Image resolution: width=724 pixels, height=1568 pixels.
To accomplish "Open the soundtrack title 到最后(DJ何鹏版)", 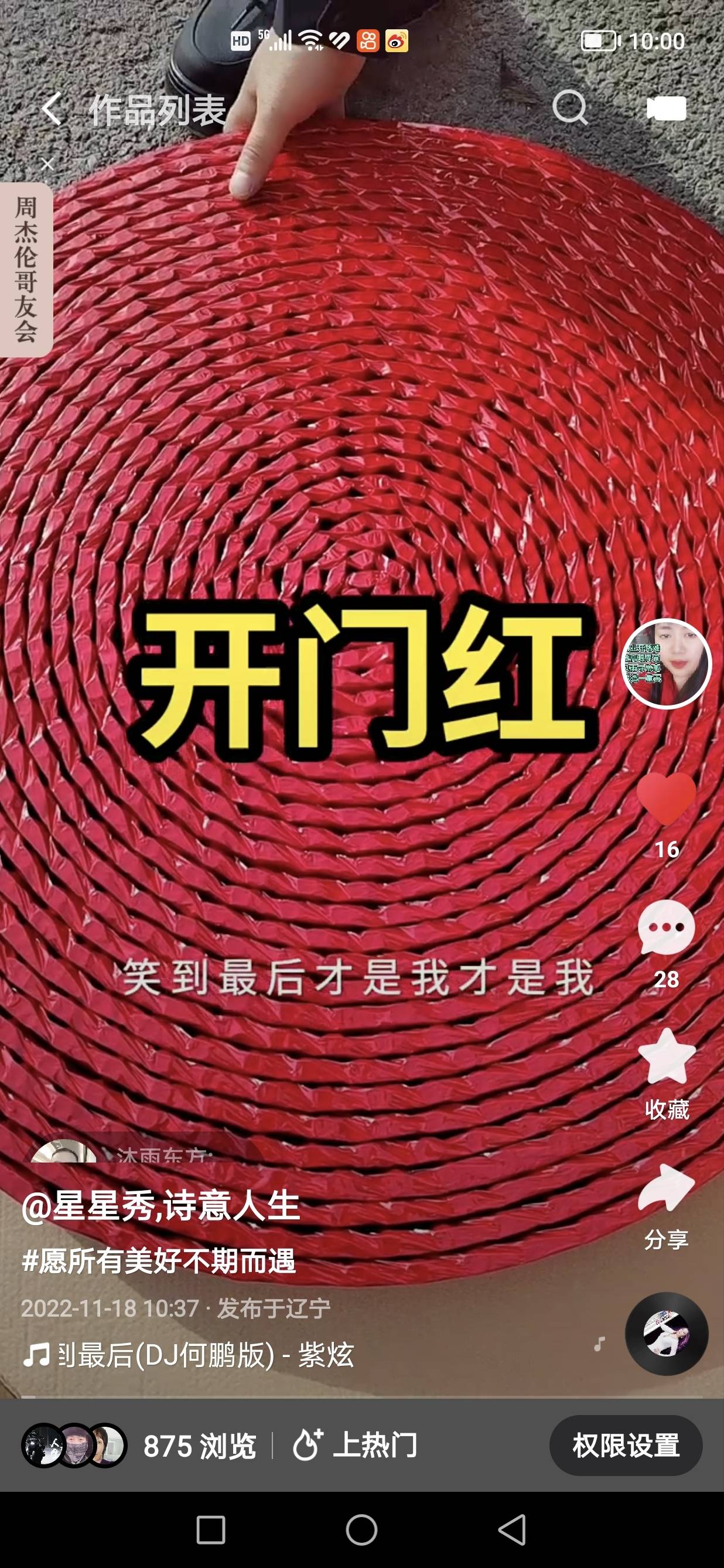I will point(189,1355).
